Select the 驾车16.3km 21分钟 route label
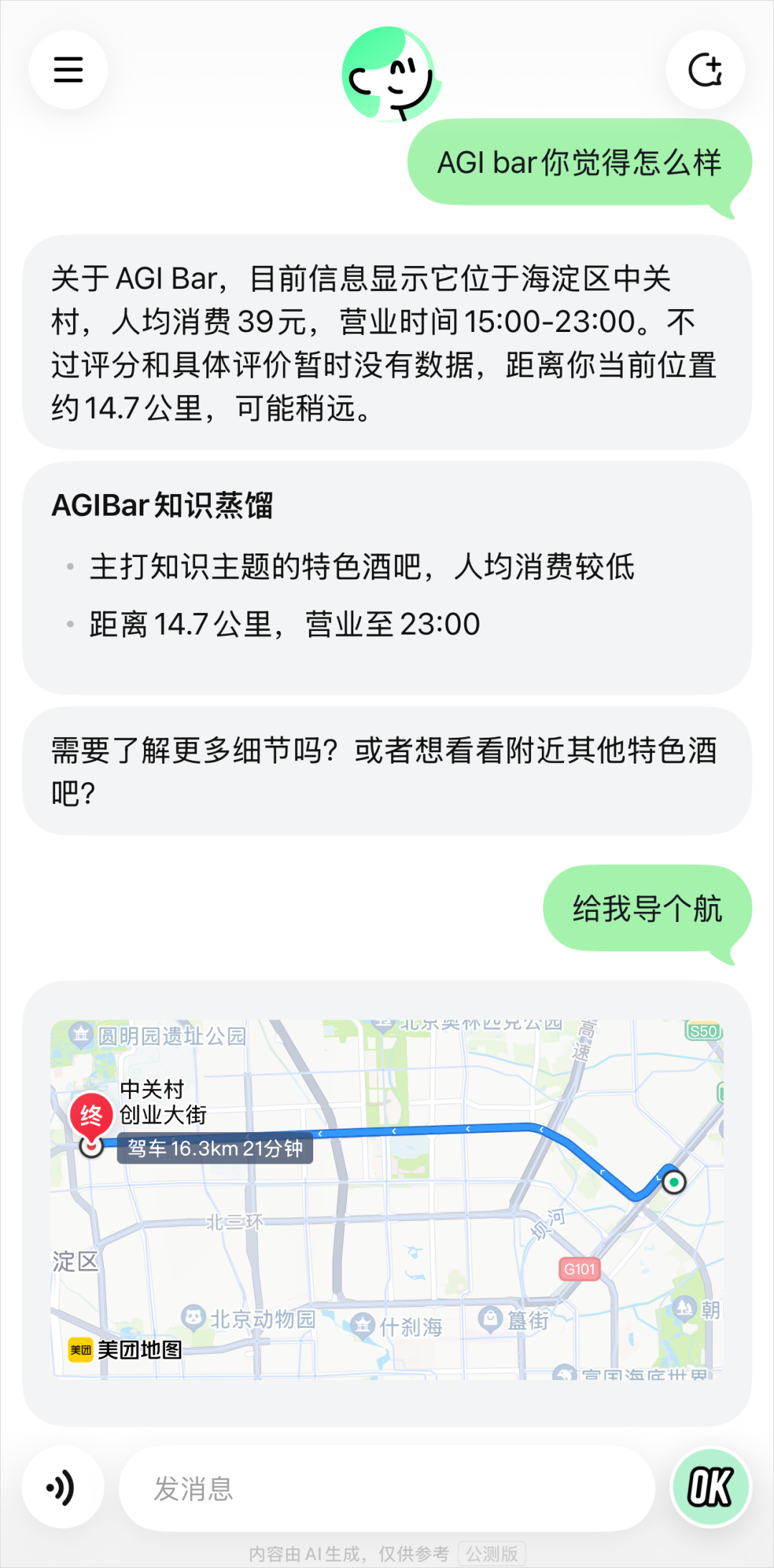 [215, 1149]
